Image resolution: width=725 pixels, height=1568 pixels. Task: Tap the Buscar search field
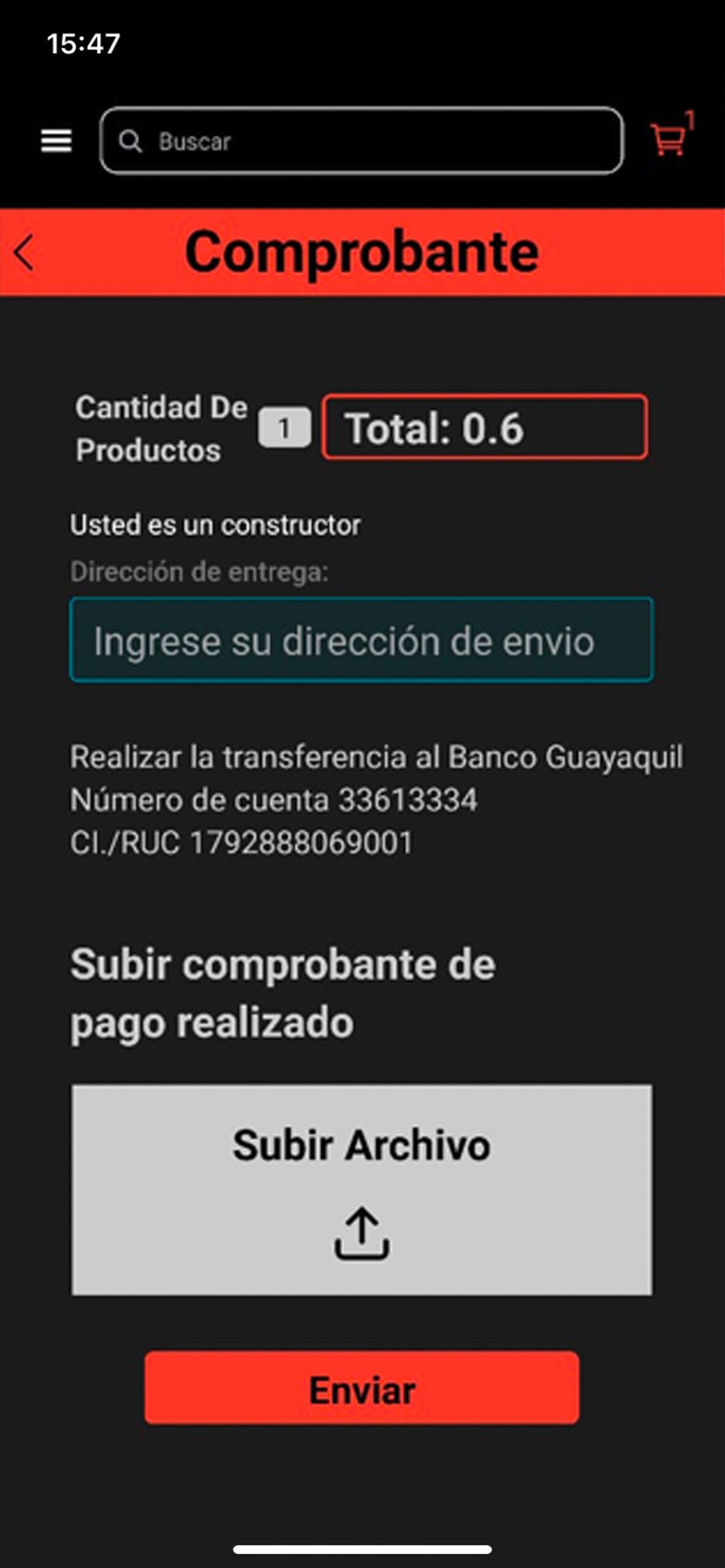pyautogui.click(x=362, y=141)
